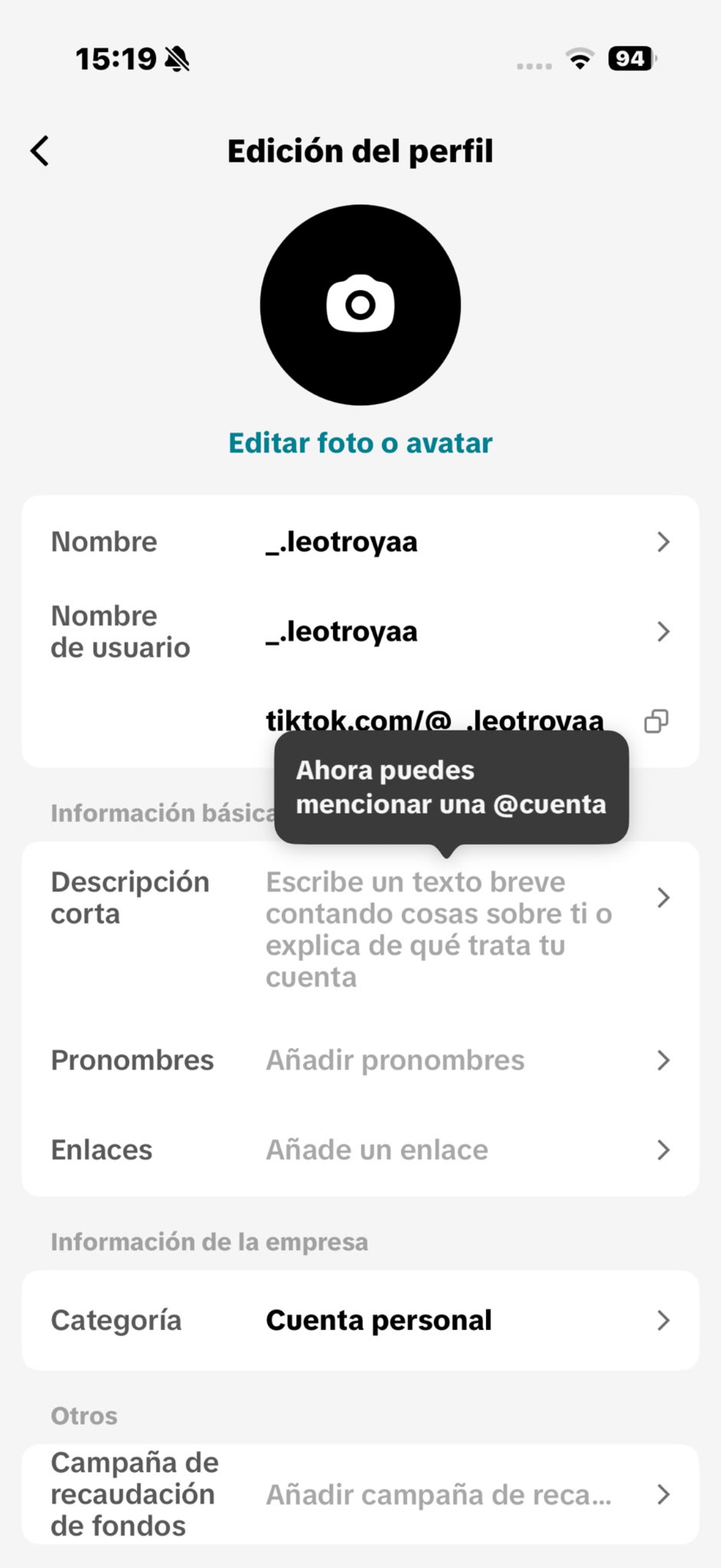Open Categoría Cuenta personal setting
Viewport: 721px width, 1568px height.
(360, 1320)
